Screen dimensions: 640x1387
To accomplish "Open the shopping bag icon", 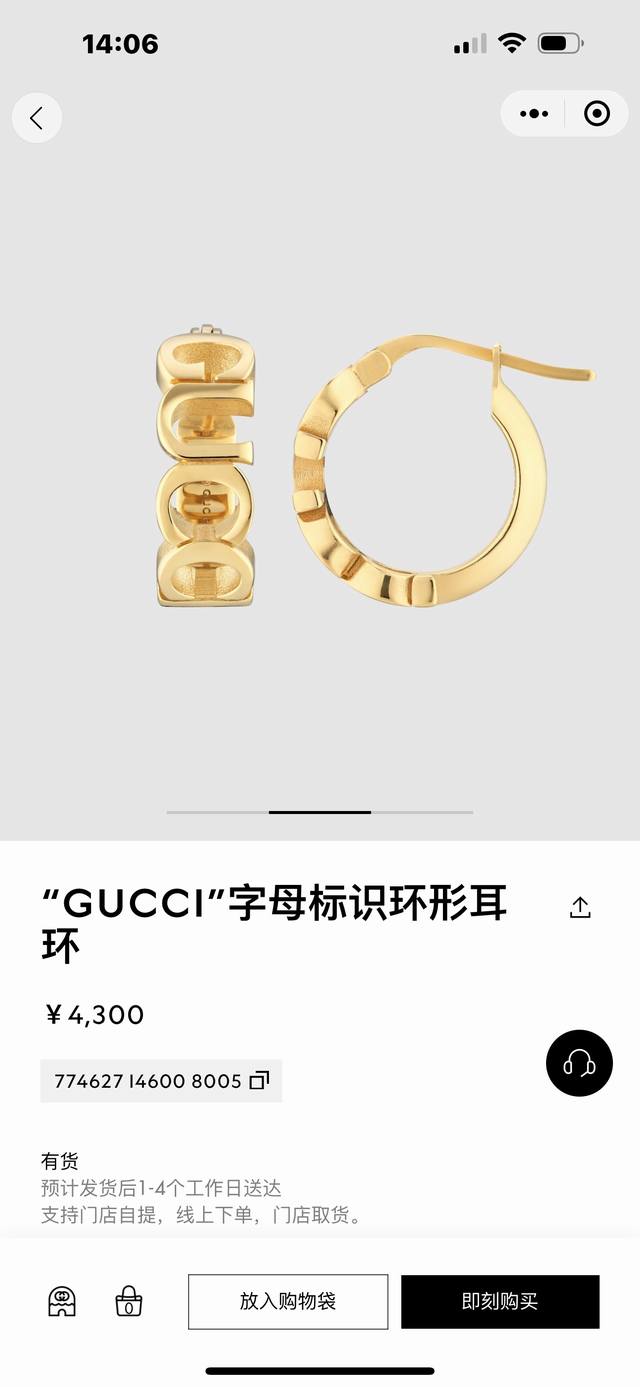I will pyautogui.click(x=128, y=1302).
